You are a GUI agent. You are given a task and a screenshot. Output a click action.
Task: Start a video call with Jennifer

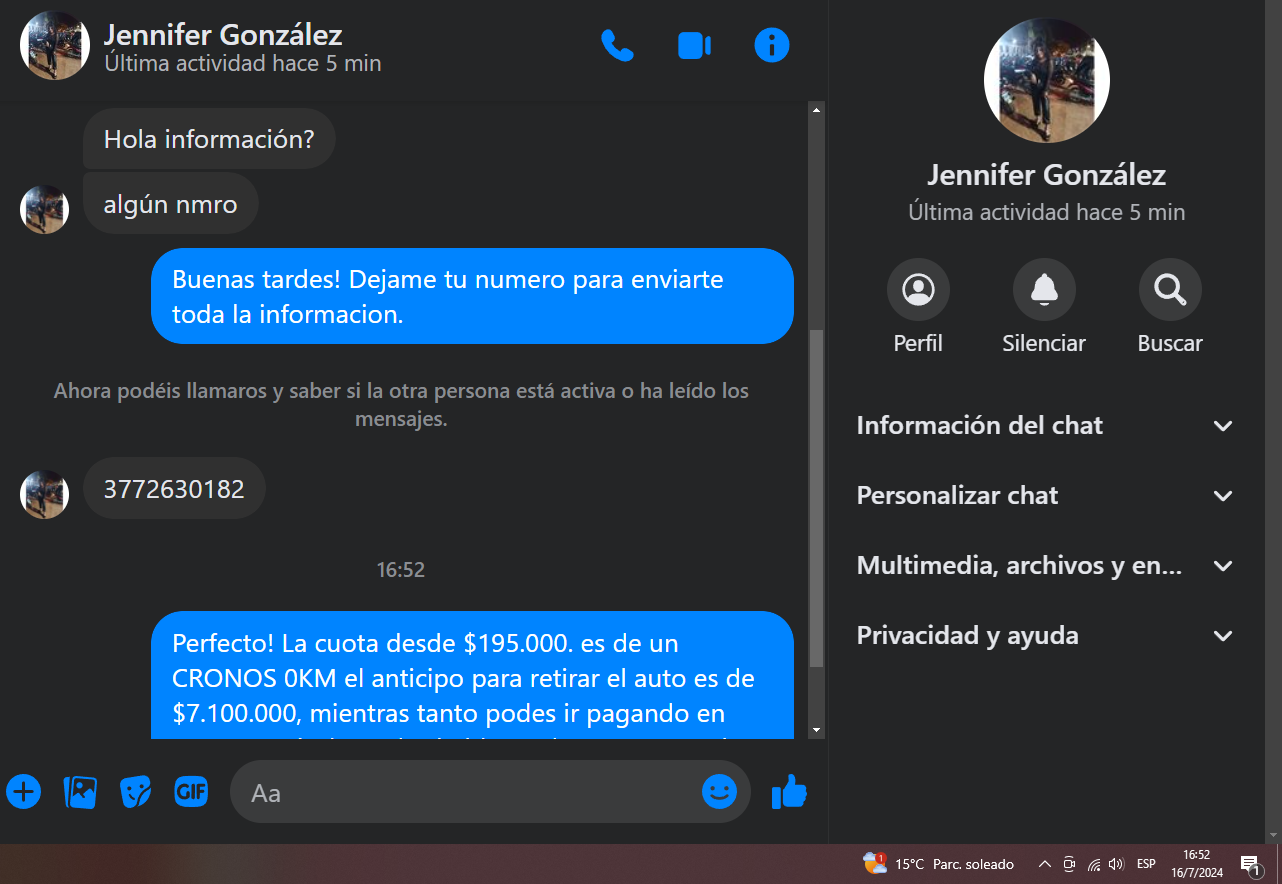(x=694, y=46)
